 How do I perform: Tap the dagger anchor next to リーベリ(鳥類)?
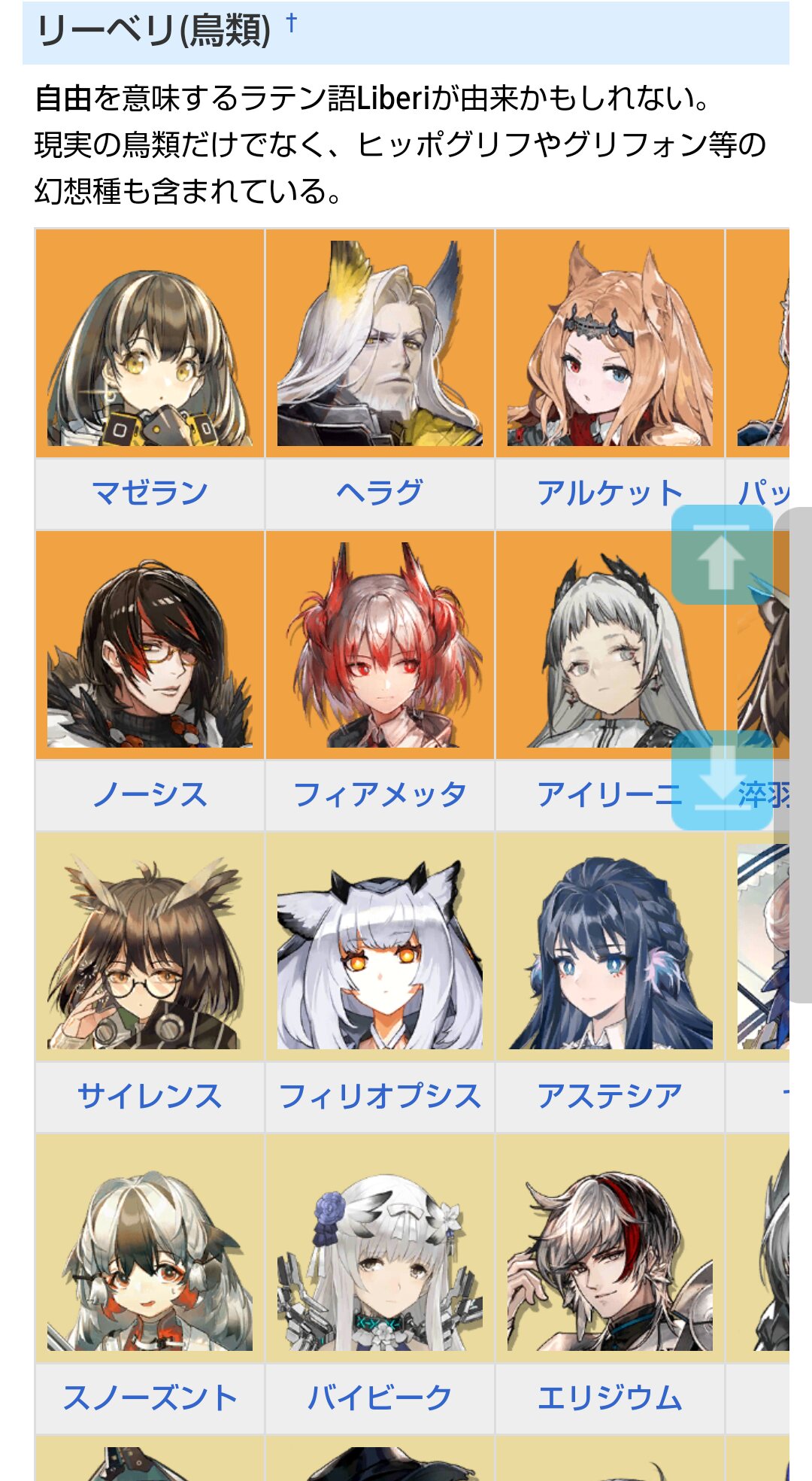[x=292, y=23]
